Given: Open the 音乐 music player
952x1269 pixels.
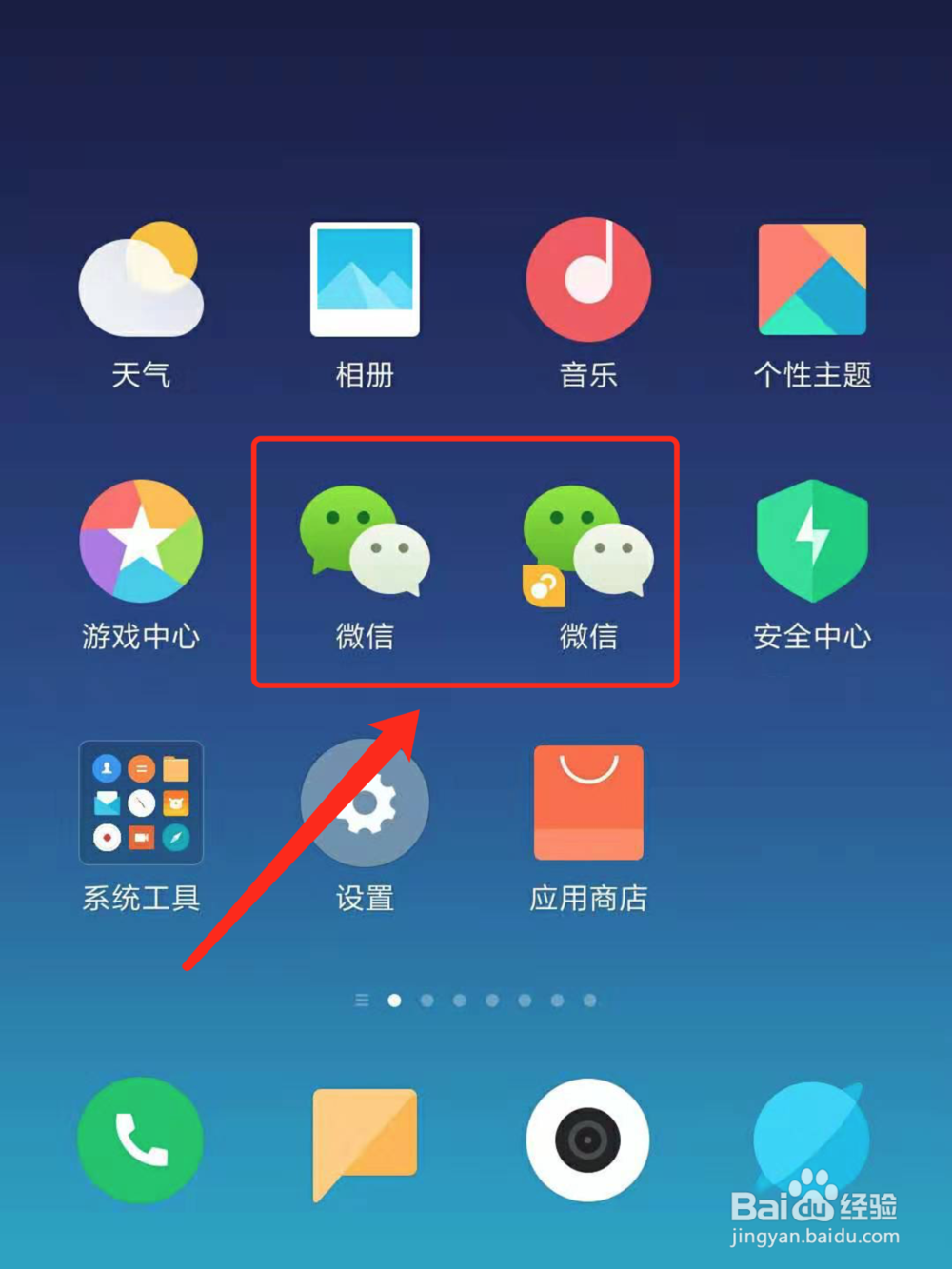Looking at the screenshot, I should 587,279.
